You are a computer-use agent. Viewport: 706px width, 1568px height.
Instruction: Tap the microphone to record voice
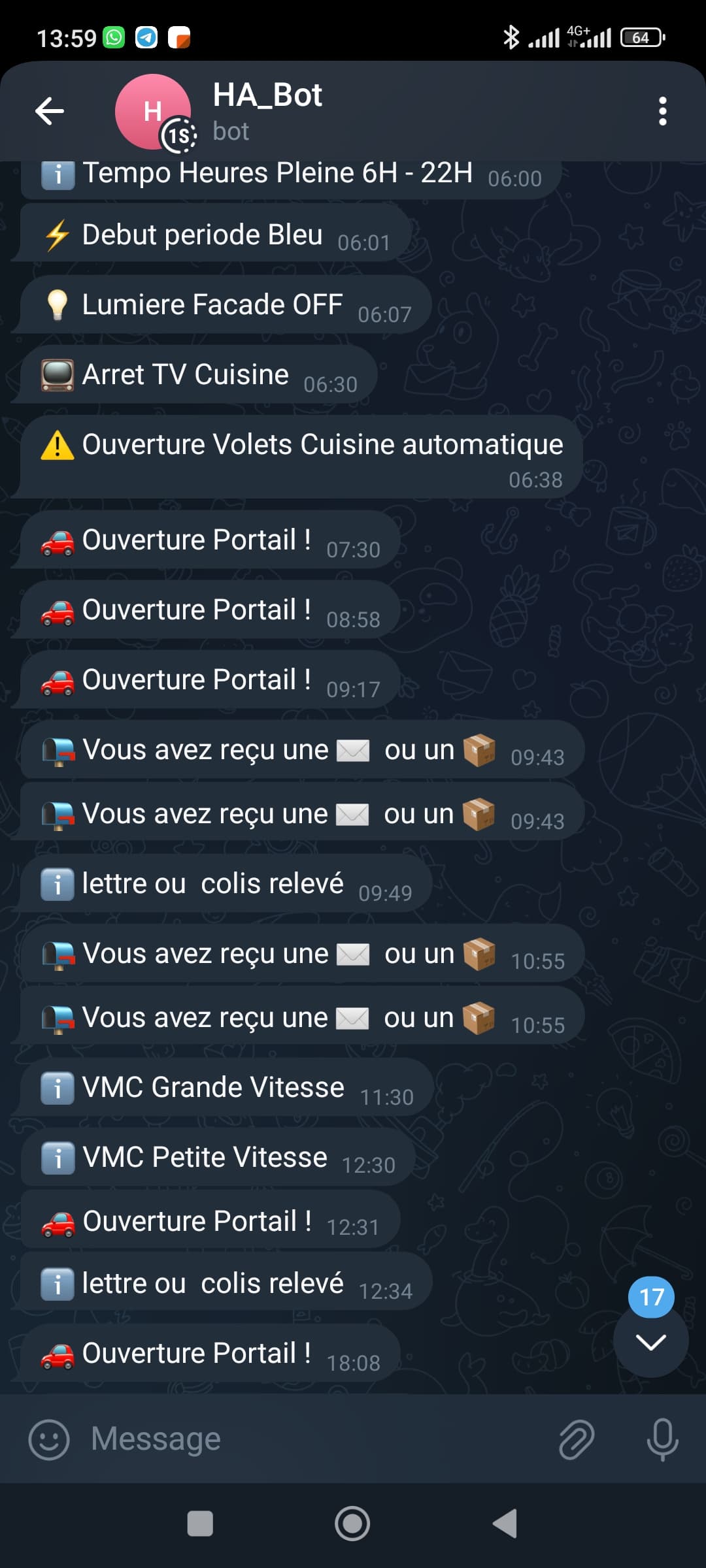click(x=662, y=1439)
